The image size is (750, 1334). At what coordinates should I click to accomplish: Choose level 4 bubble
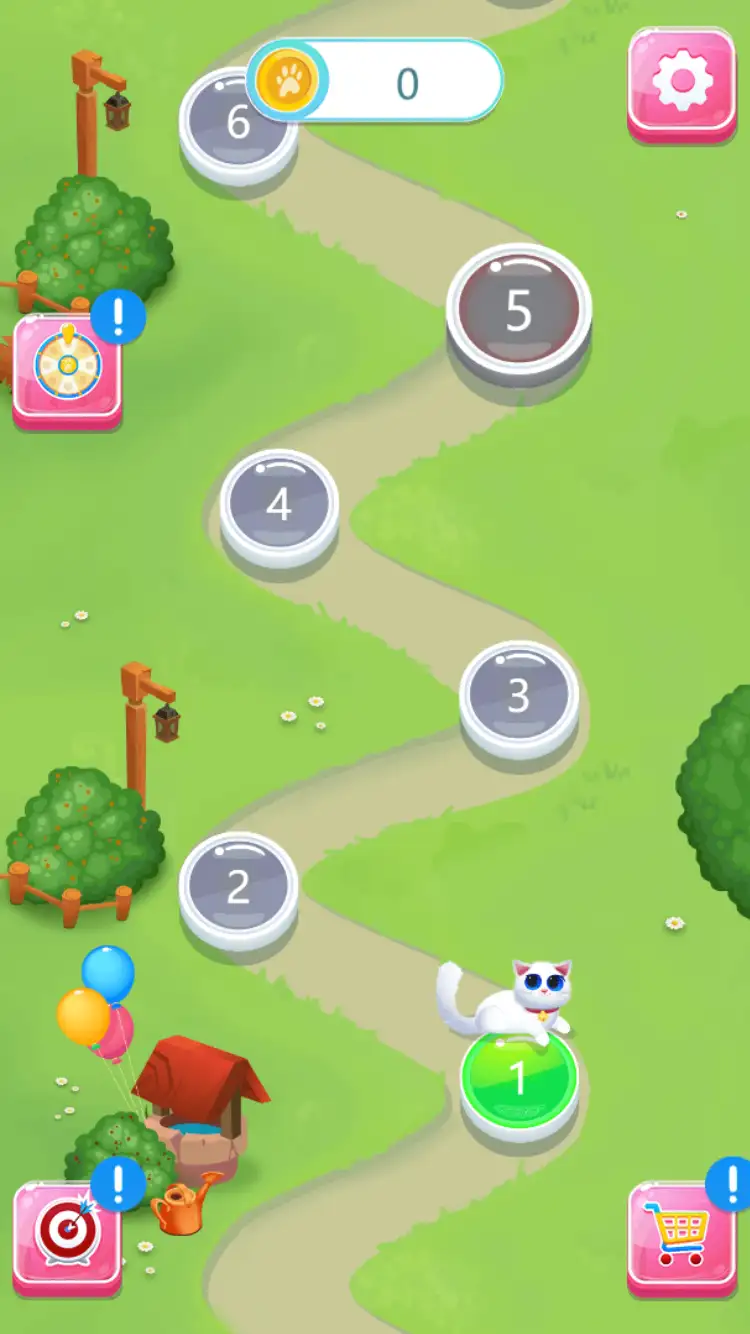pos(279,504)
